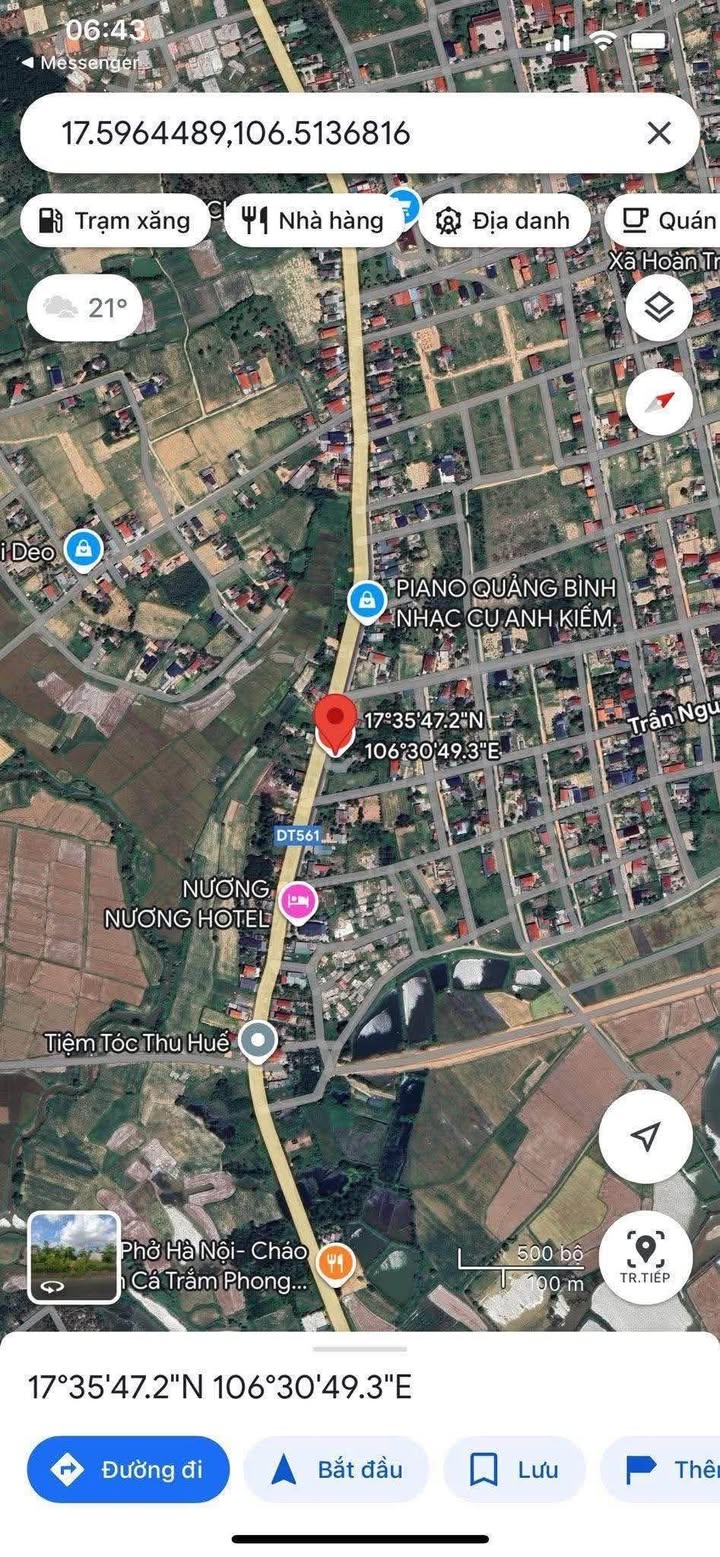Start navigation with Bắt đầu

click(x=336, y=1469)
